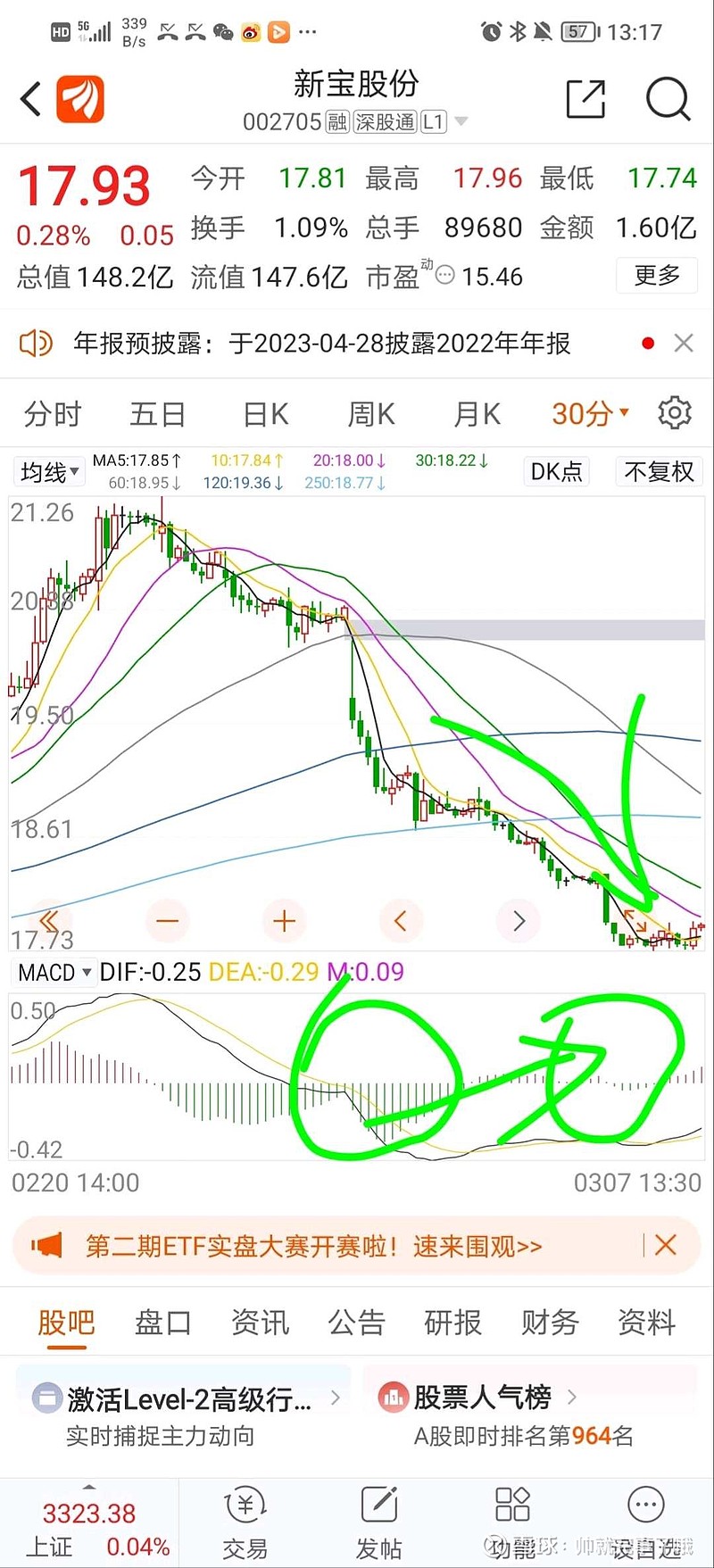
Task: Tap 更多 for more quote details
Action: pos(657,276)
